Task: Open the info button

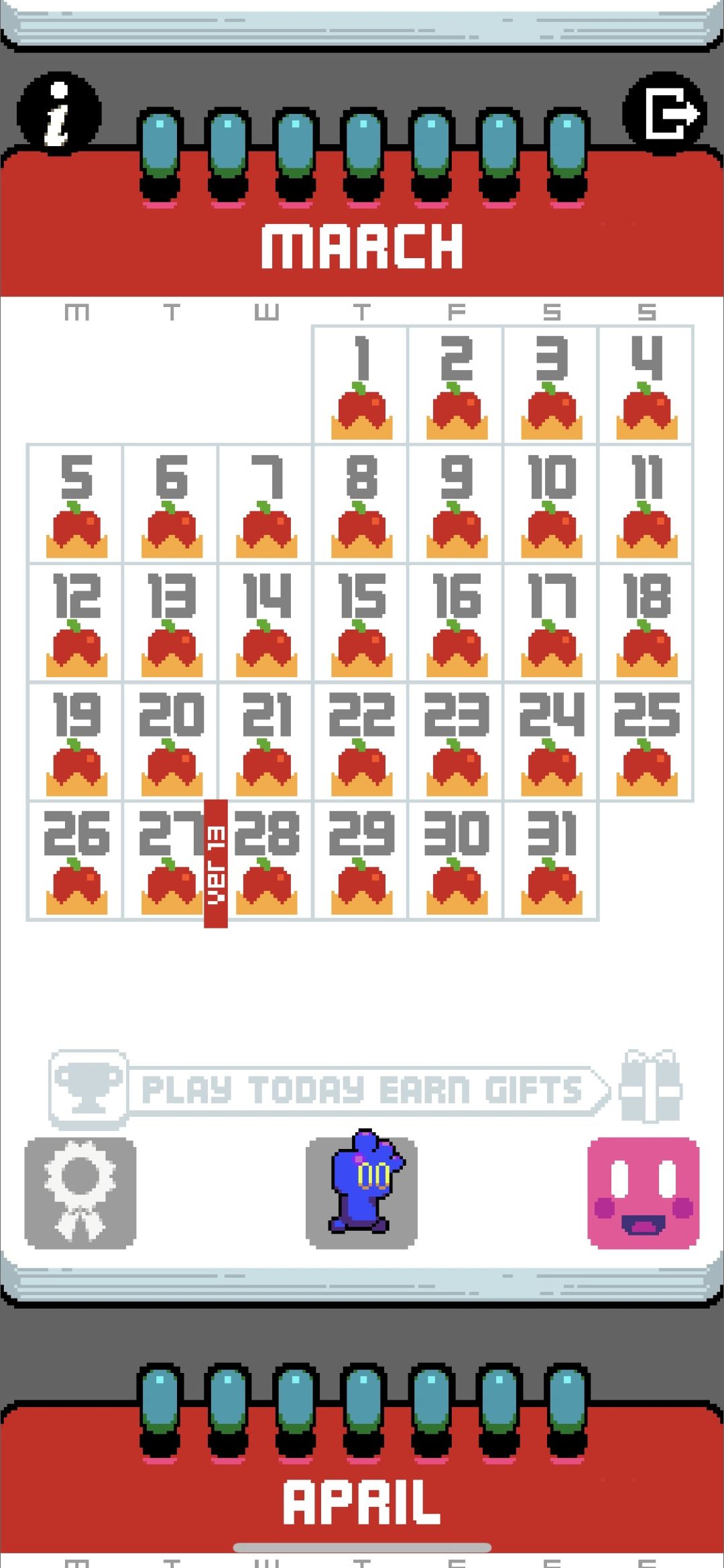Action: click(59, 114)
